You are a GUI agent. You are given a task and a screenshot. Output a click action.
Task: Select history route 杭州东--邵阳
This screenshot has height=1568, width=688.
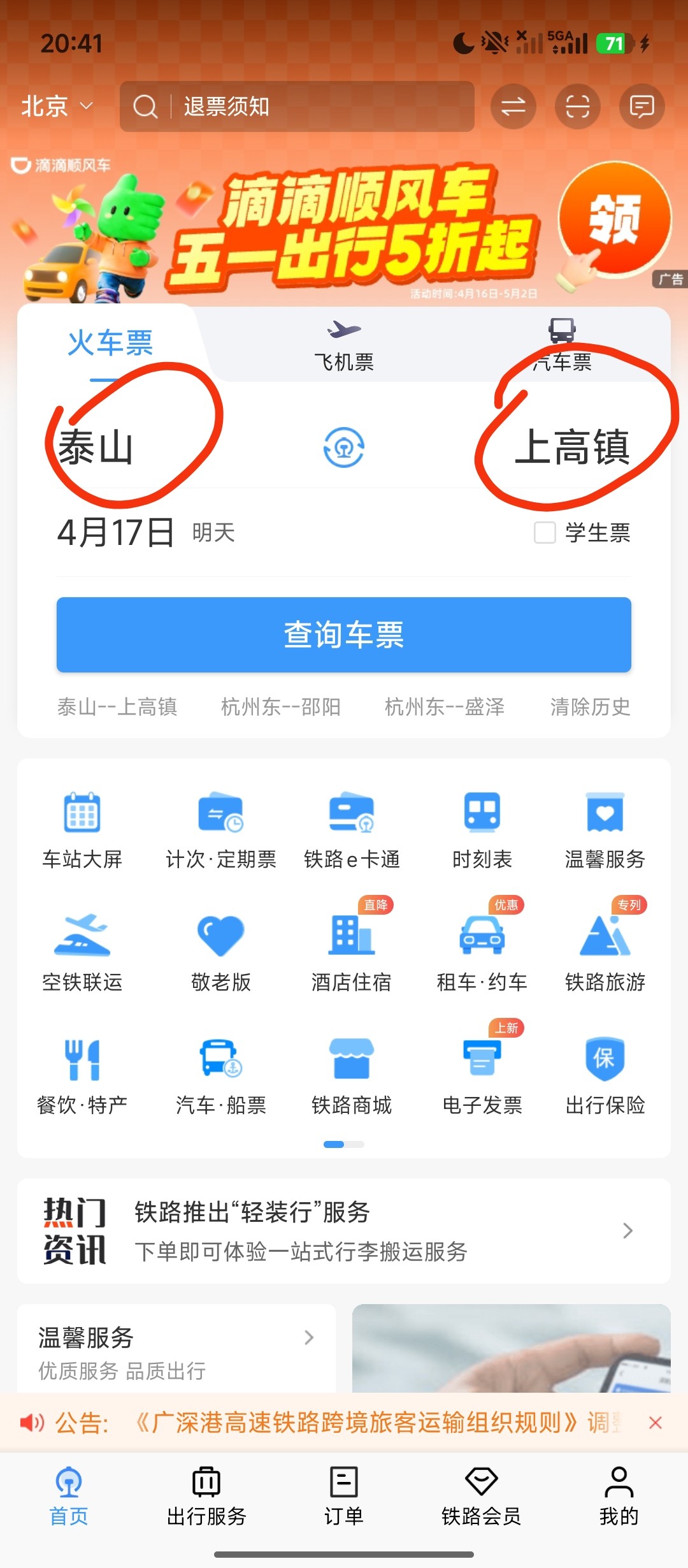point(280,707)
